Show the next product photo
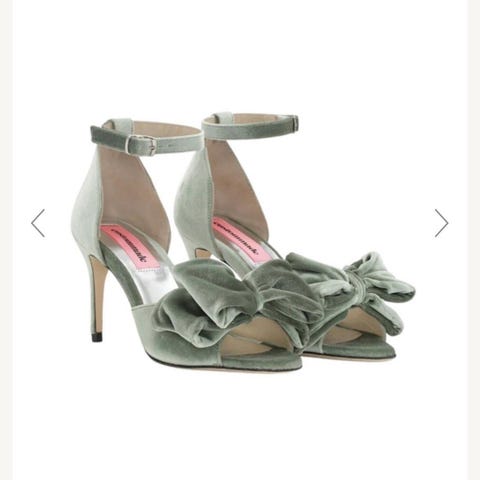The image size is (480, 480). click(441, 223)
